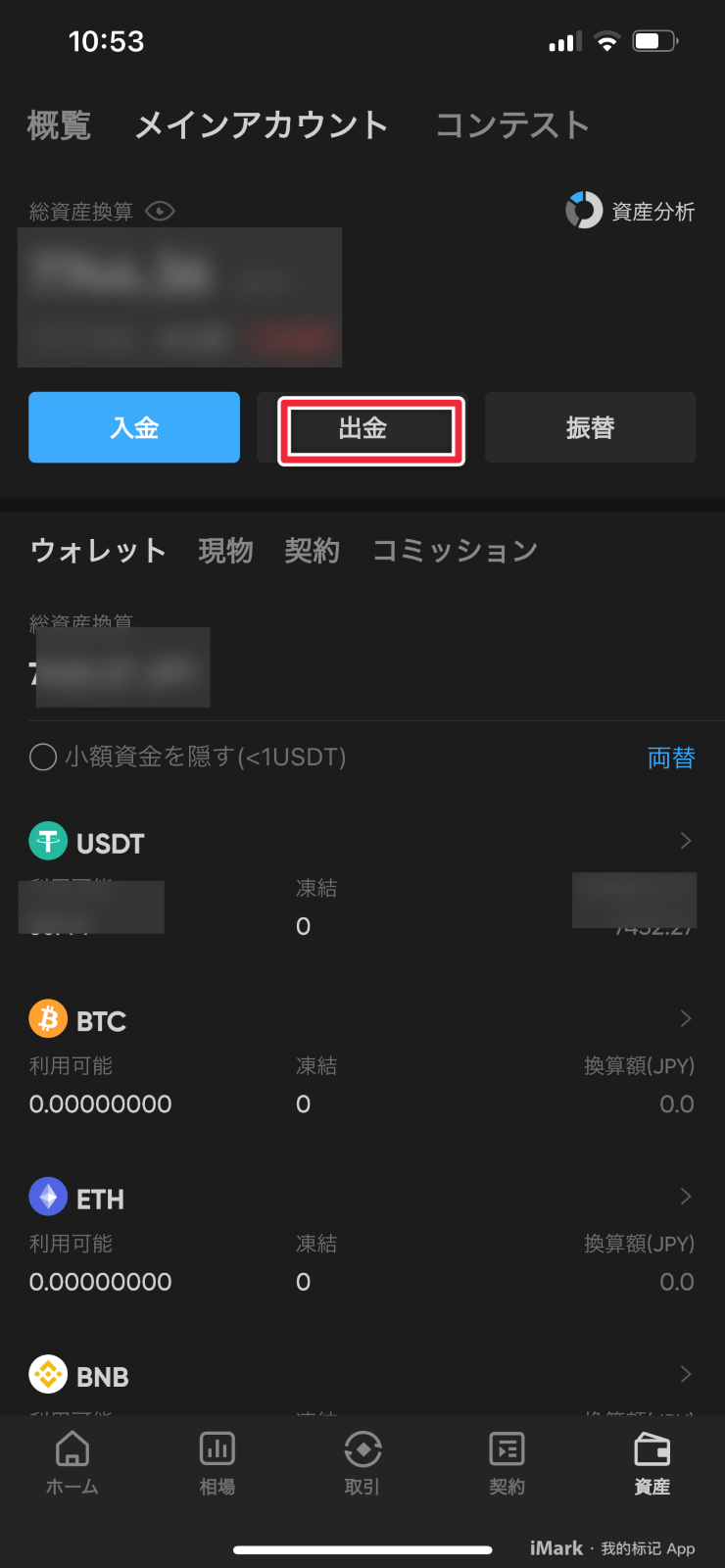Image resolution: width=725 pixels, height=1568 pixels.
Task: Open the BTC asset row
Action: click(361, 1020)
